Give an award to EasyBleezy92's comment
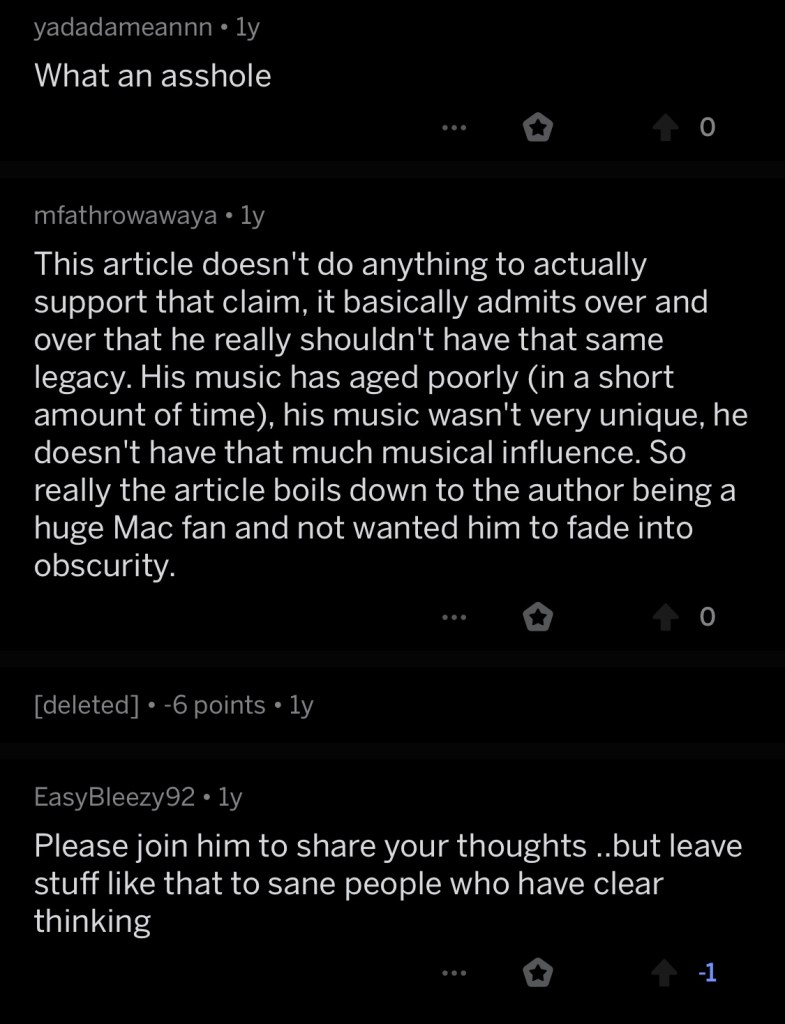This screenshot has width=785, height=1024. (x=538, y=971)
